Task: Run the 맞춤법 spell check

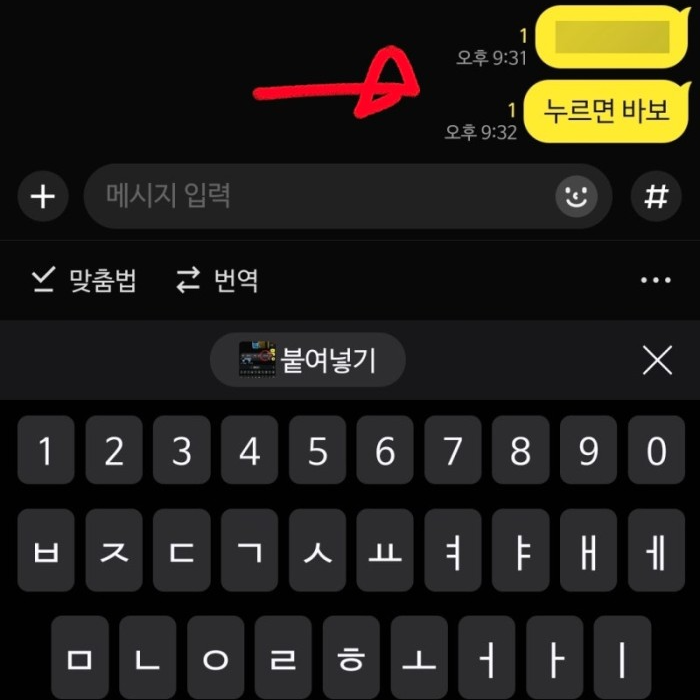Action: coord(84,280)
